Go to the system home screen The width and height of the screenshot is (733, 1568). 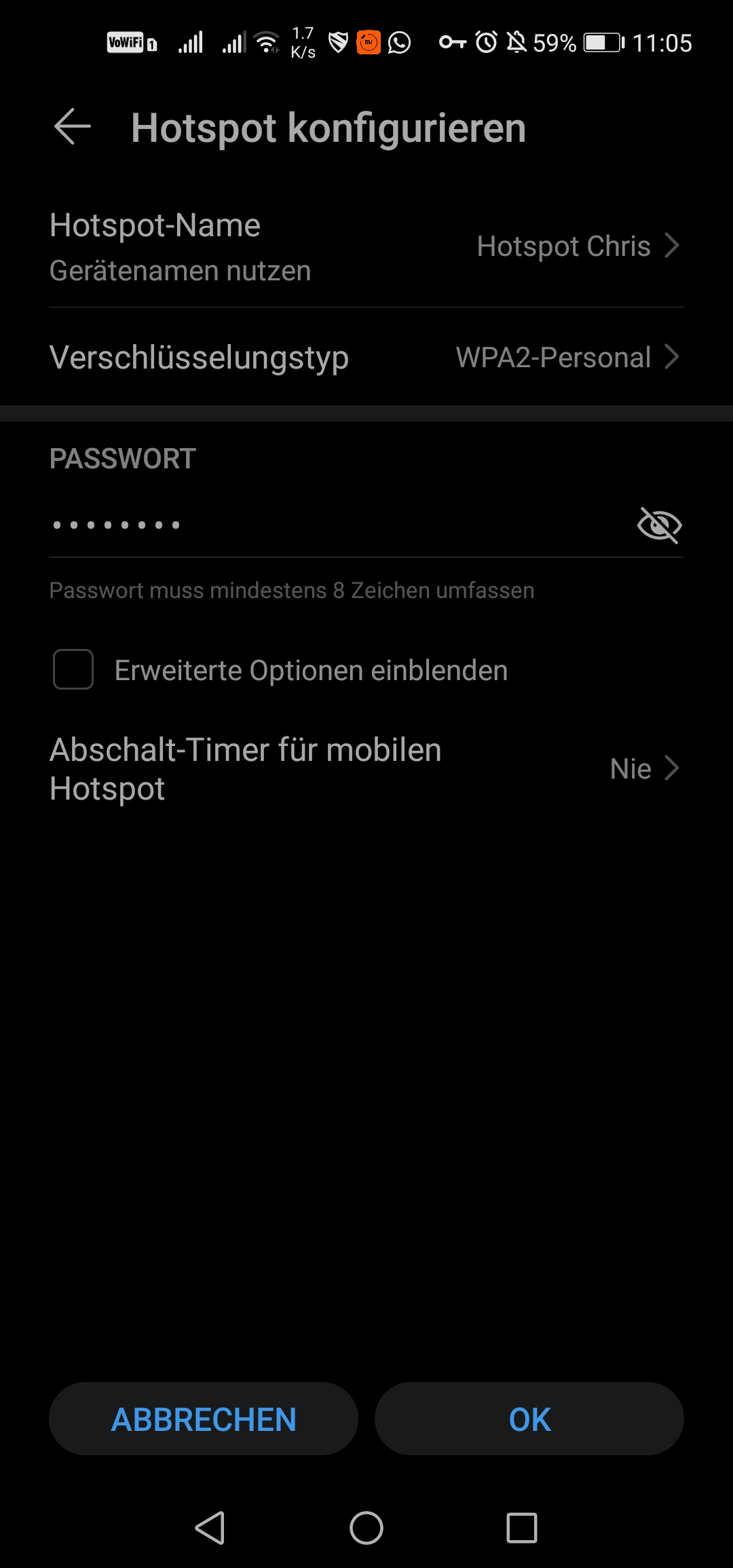366,1528
